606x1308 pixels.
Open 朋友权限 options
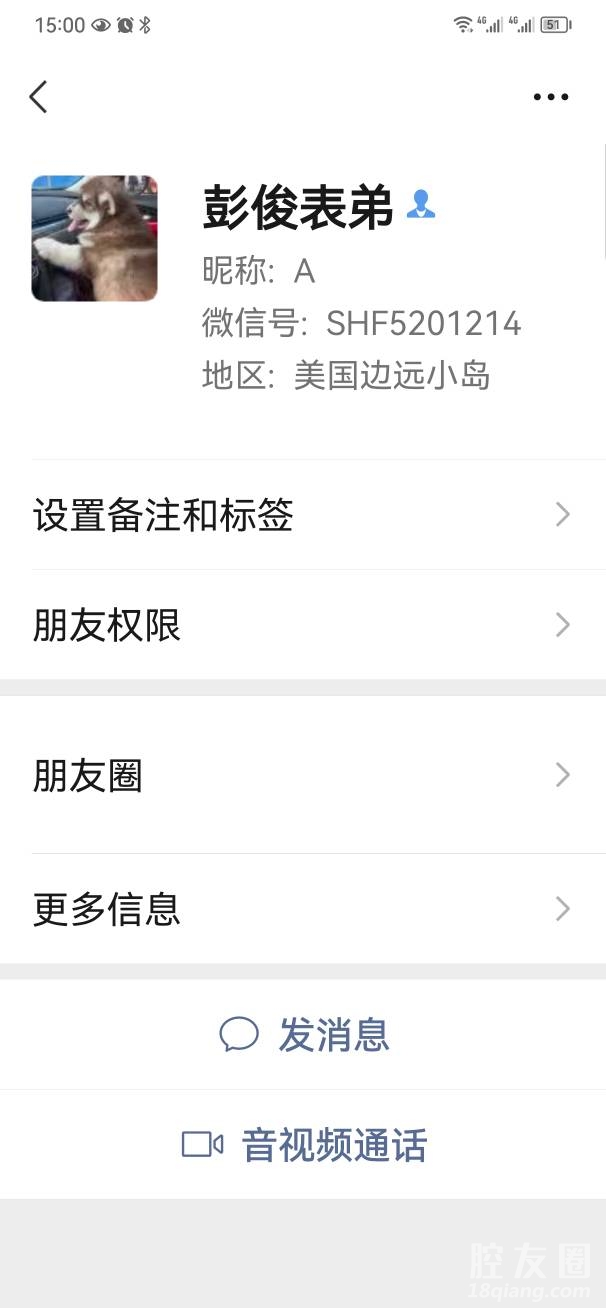(302, 625)
